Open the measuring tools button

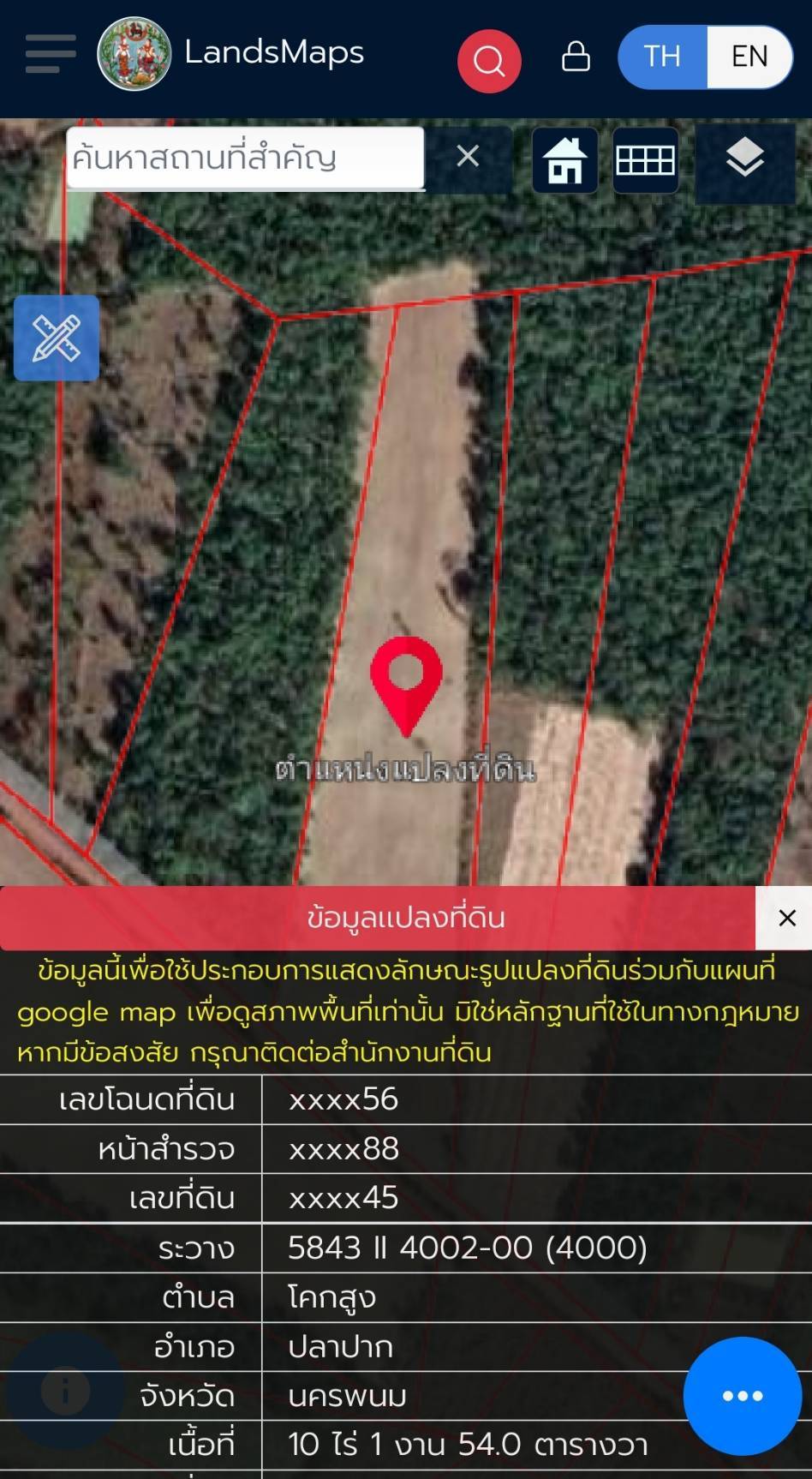[57, 338]
